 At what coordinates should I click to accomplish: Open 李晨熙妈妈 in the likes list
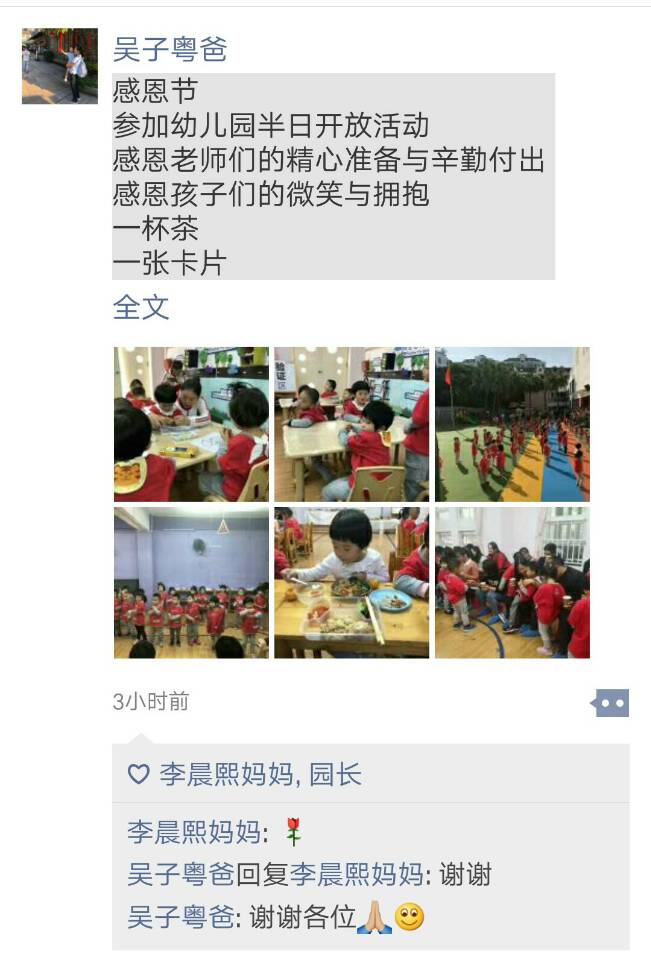[x=226, y=774]
